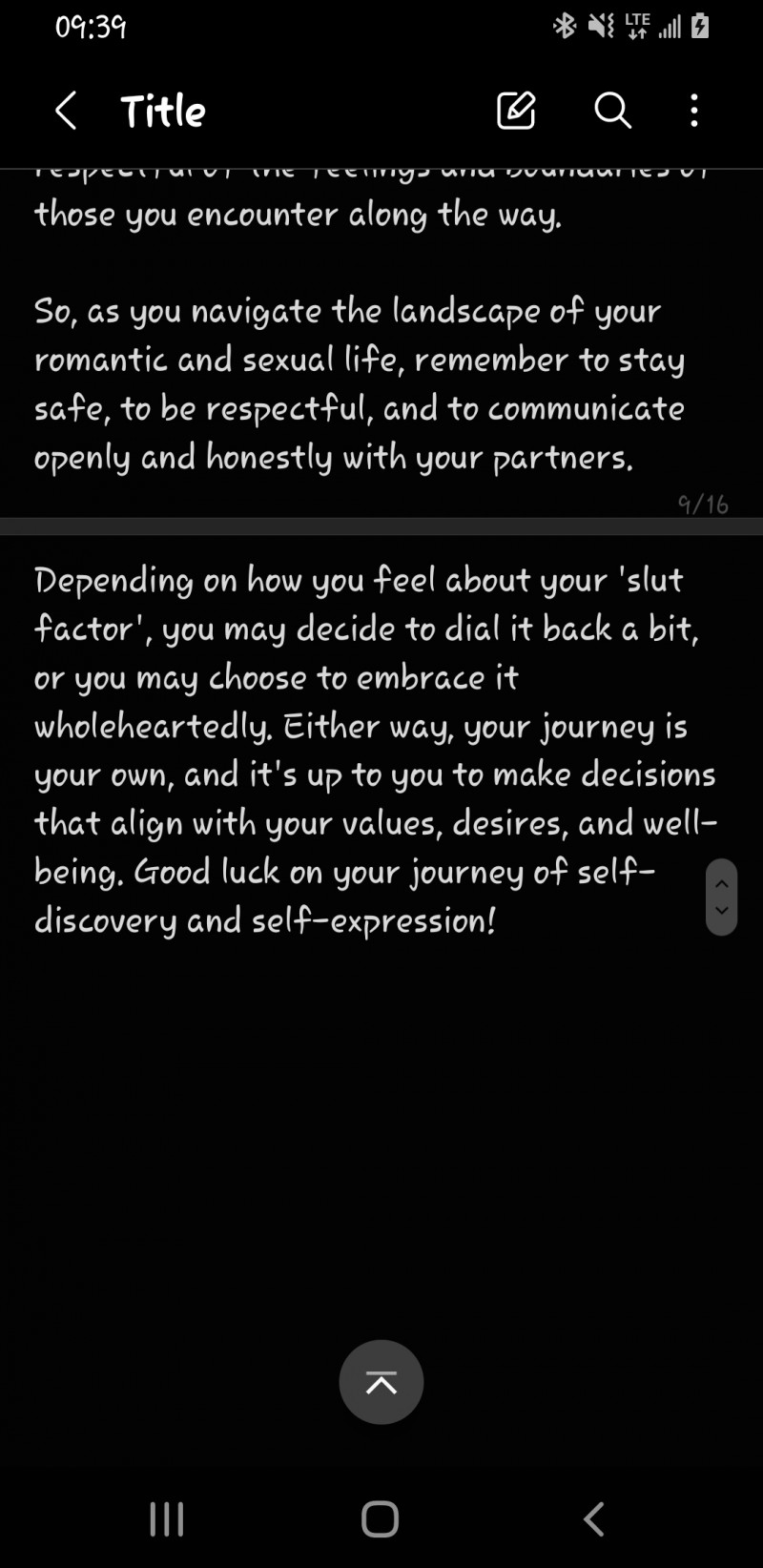763x1568 pixels.
Task: Open note editing with the pencil icon
Action: click(515, 111)
